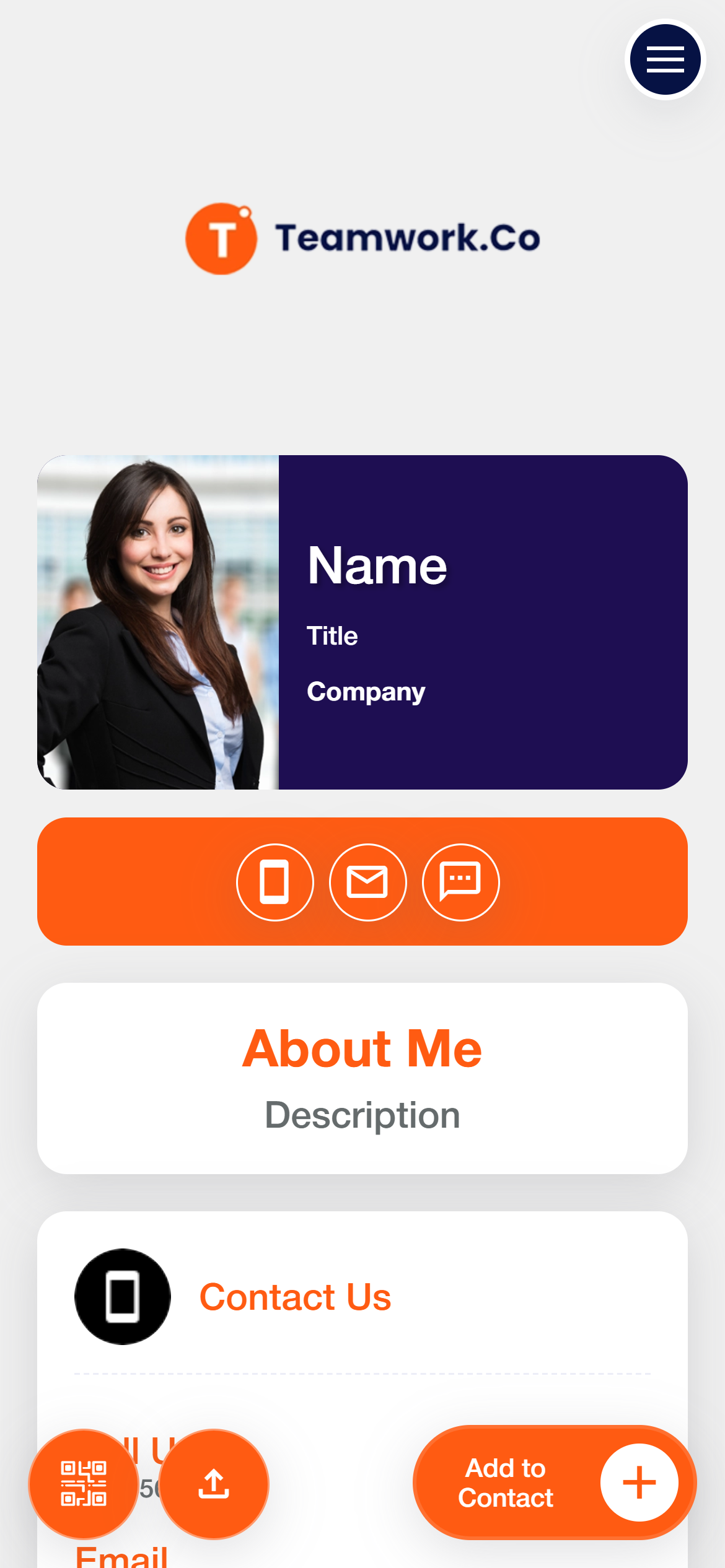725x1568 pixels.
Task: Show the QR code
Action: point(84,1483)
